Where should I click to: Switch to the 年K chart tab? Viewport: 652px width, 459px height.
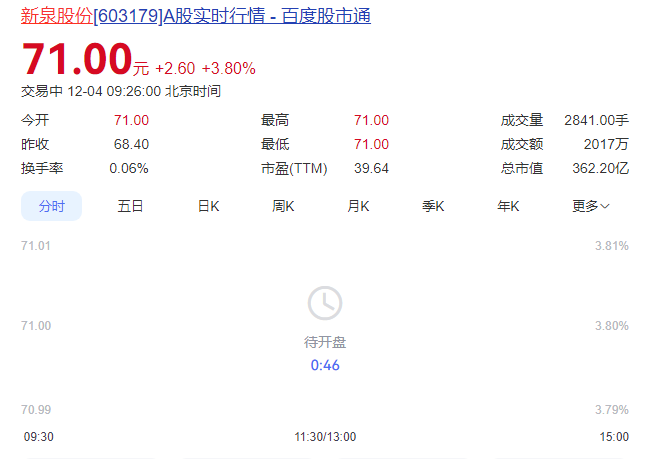click(508, 206)
